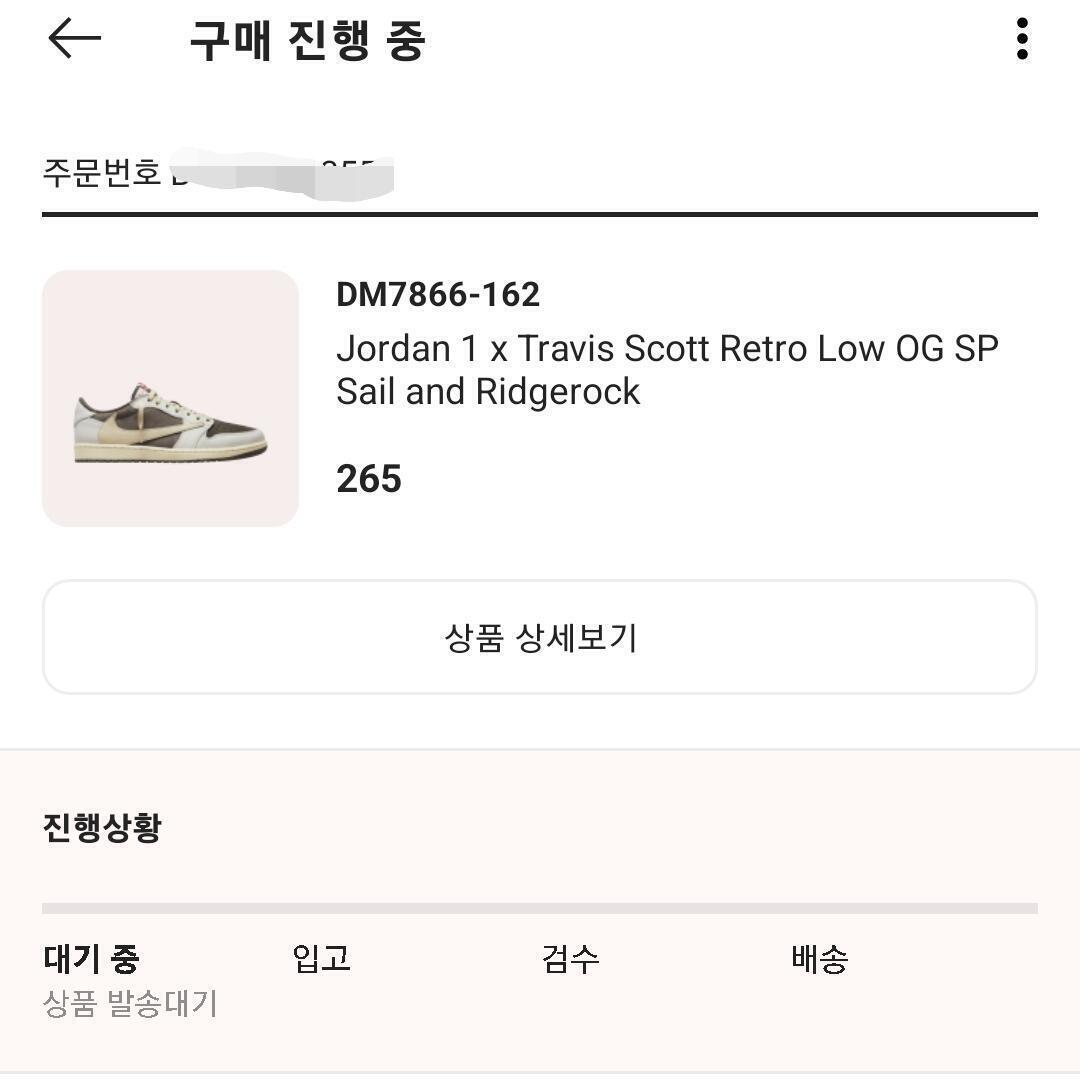Go back from the 구매 진행 중 page
This screenshot has height=1085, width=1080.
point(74,40)
